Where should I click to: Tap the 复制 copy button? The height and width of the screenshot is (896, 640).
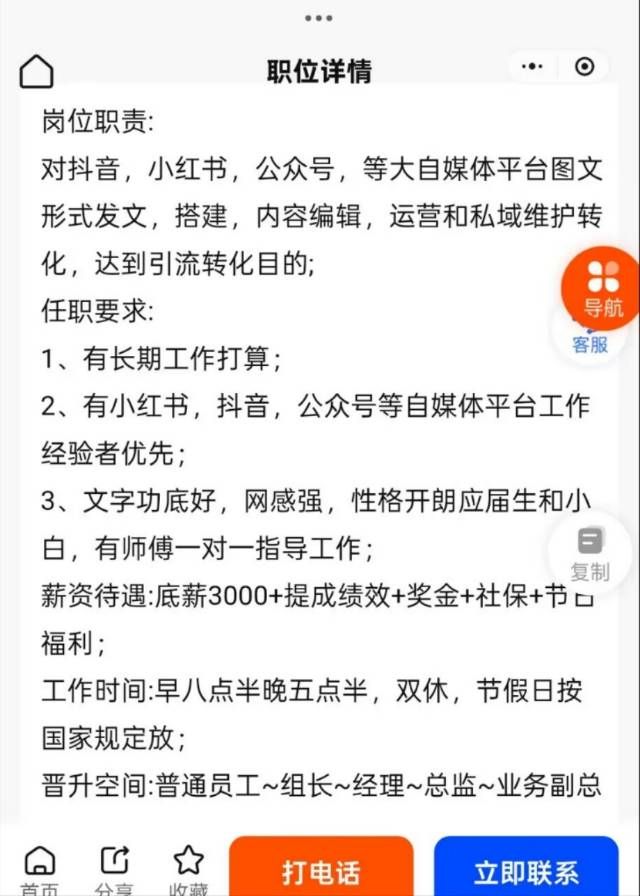[590, 555]
